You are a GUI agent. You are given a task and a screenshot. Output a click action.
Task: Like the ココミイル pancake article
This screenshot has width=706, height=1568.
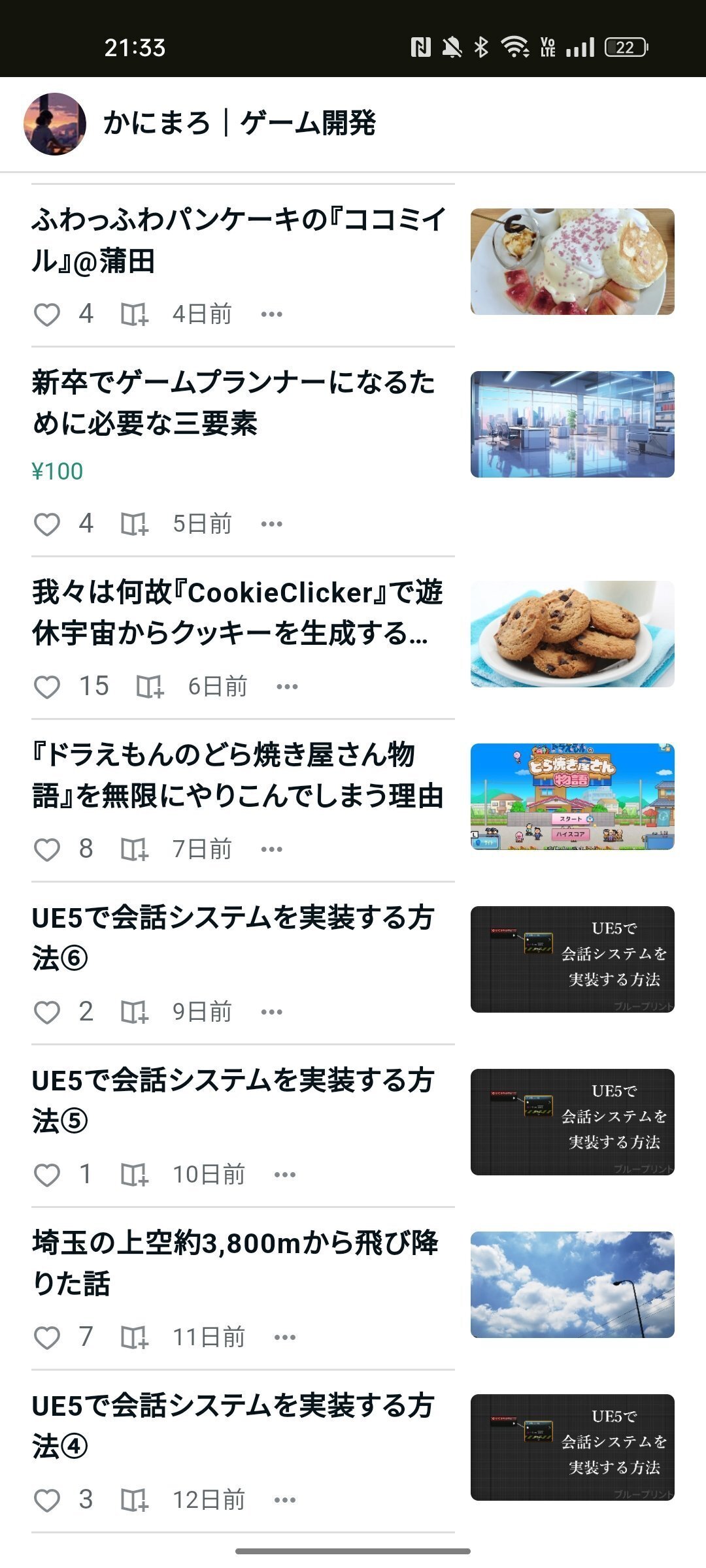click(47, 314)
